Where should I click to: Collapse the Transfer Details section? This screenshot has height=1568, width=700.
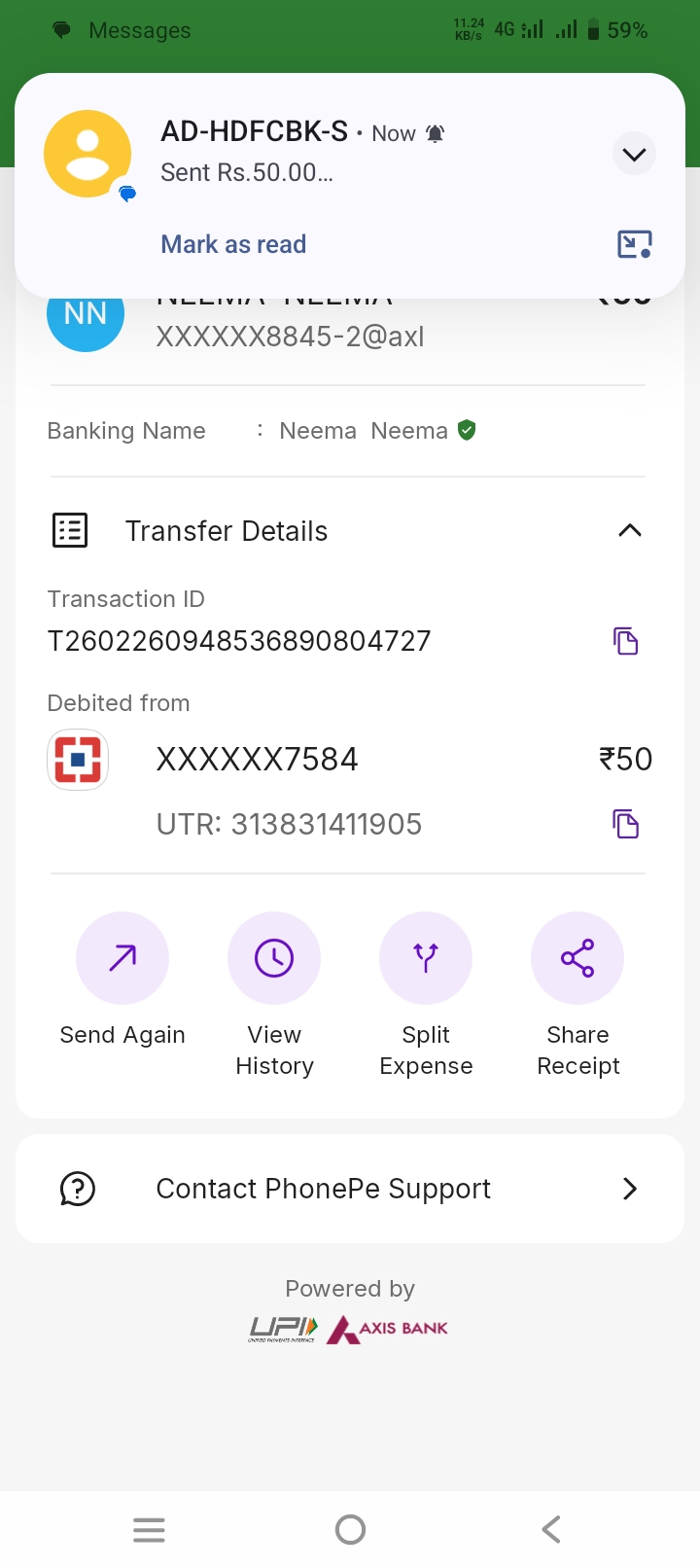630,531
